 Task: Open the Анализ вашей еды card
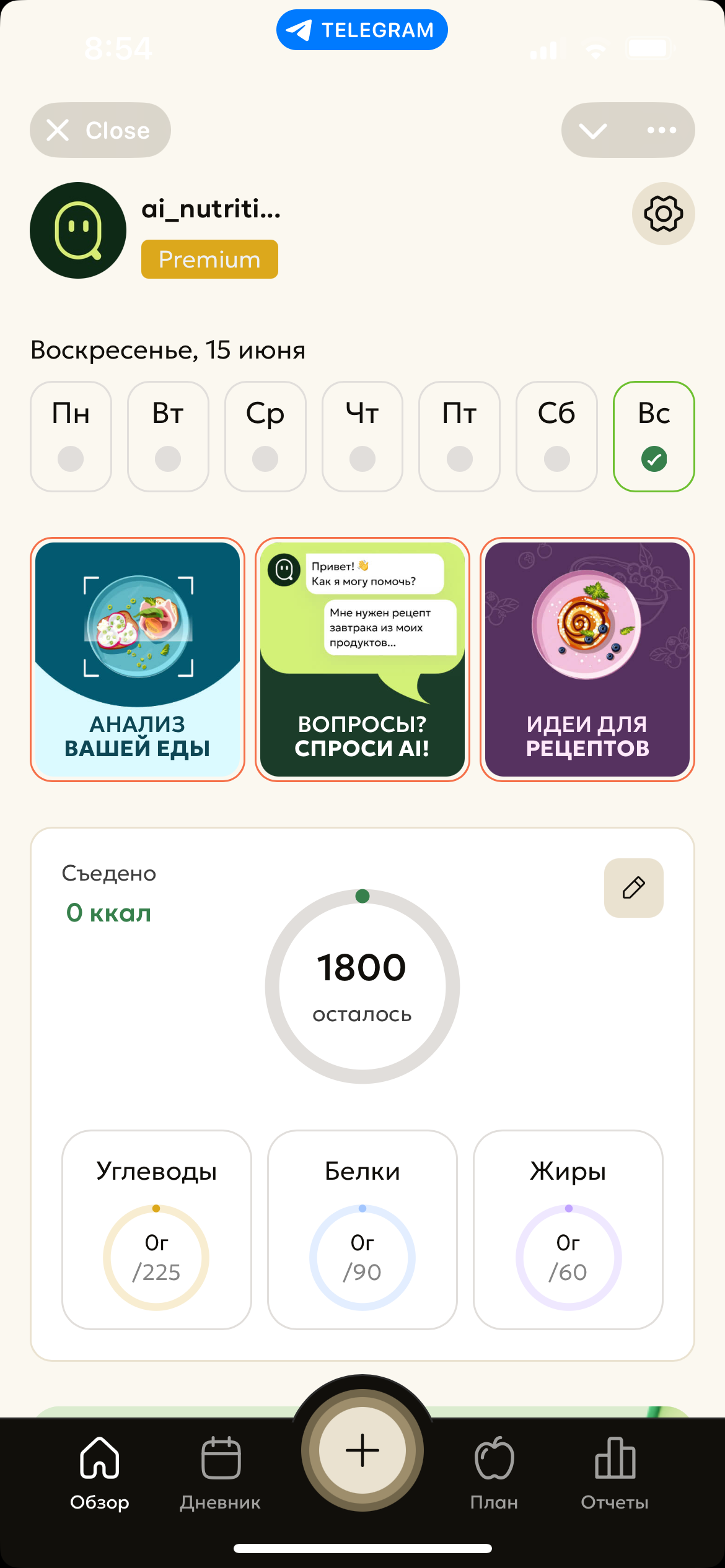pos(138,658)
